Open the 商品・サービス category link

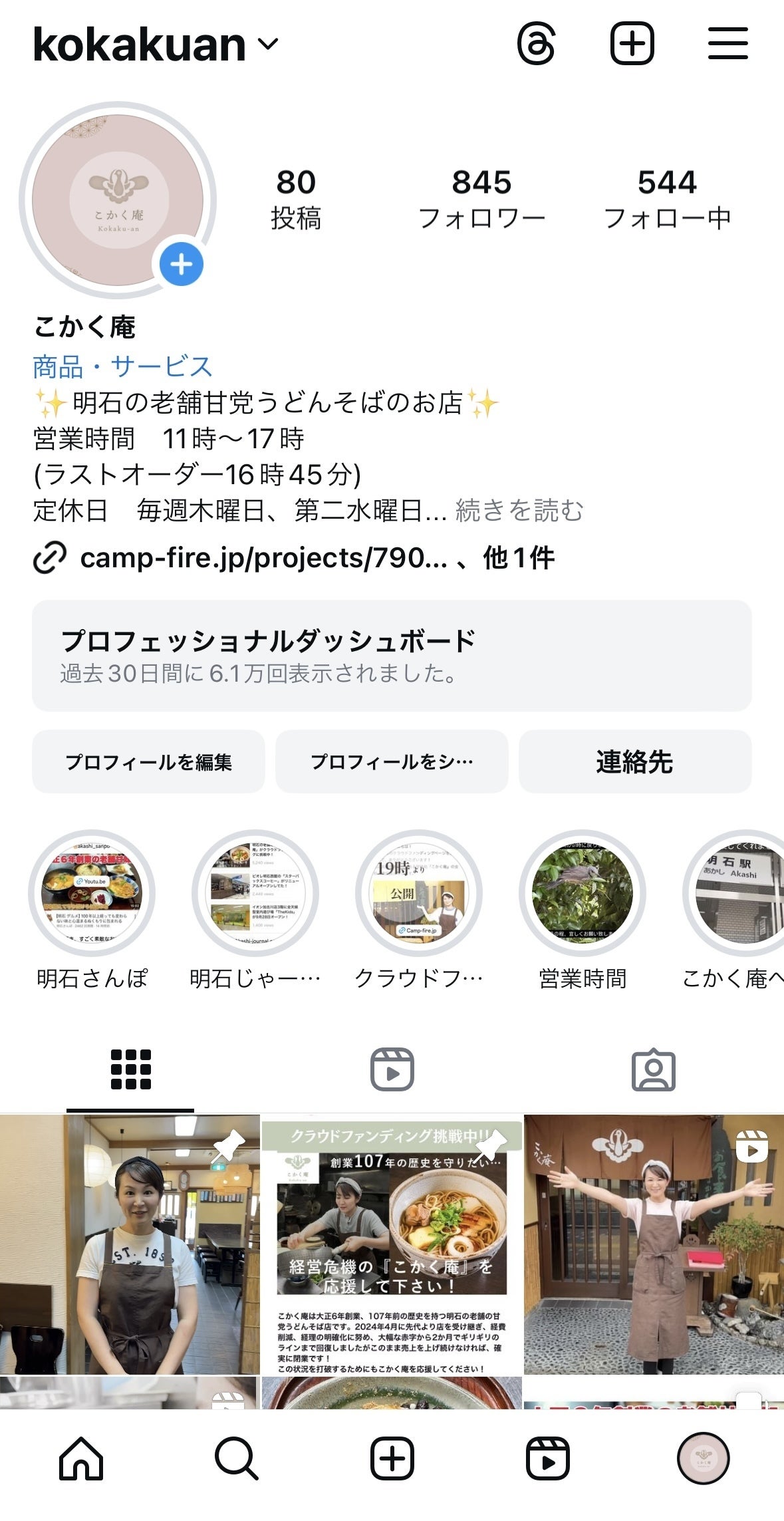(x=122, y=366)
